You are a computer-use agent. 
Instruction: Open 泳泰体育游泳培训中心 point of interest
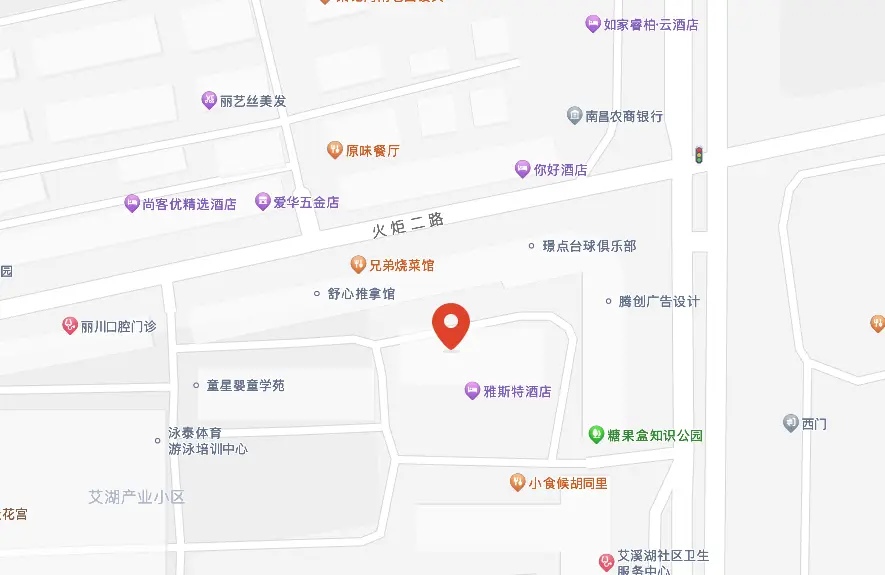[x=157, y=440]
